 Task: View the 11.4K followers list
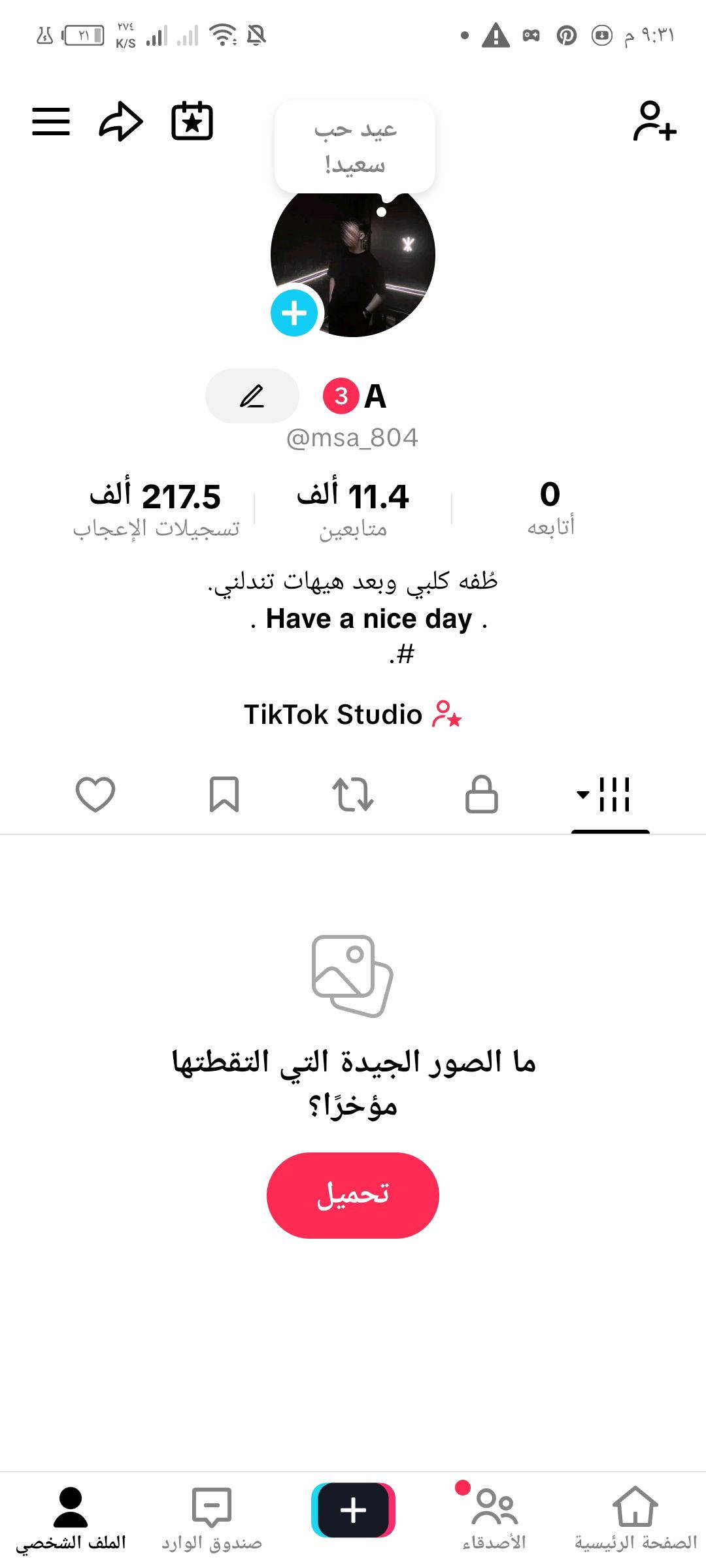tap(353, 510)
